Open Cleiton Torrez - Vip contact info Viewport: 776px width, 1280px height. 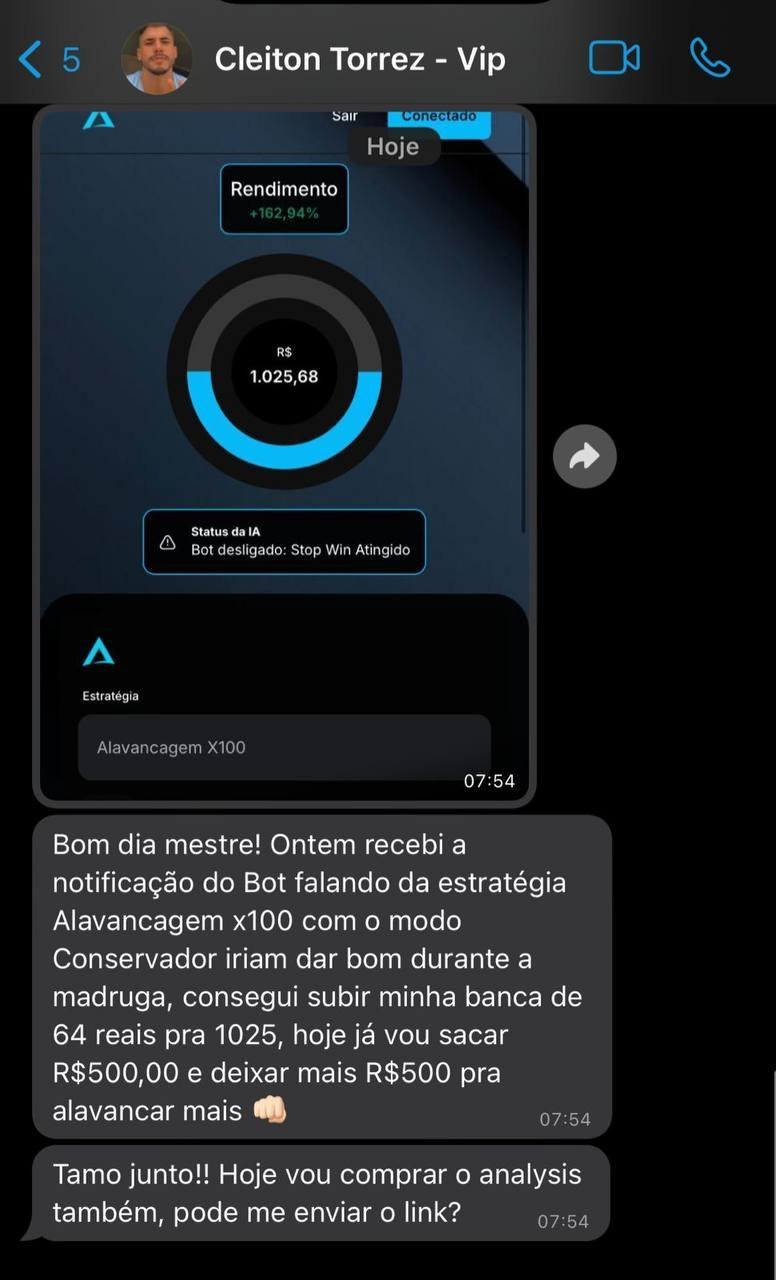click(x=360, y=60)
